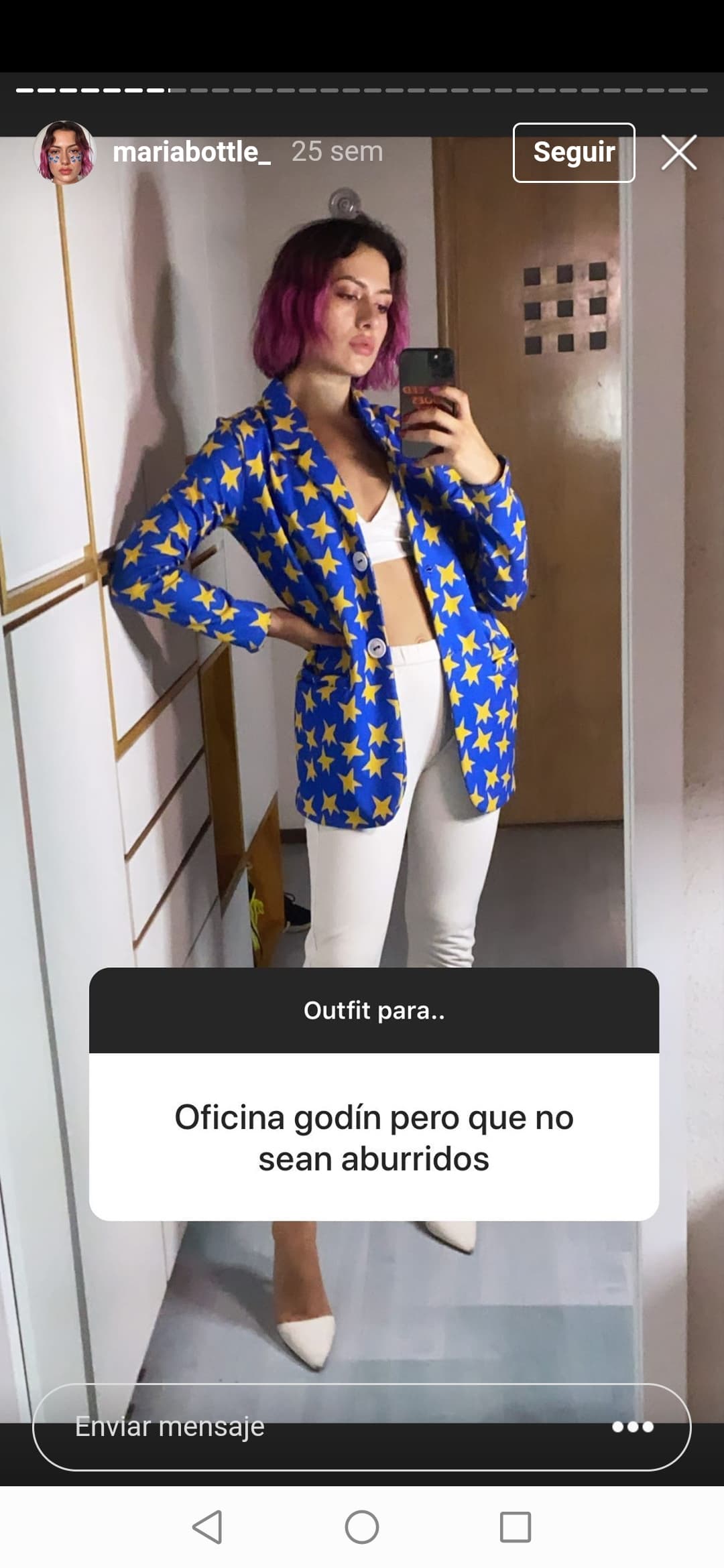724x1568 pixels.
Task: Close the story viewer
Action: point(679,153)
